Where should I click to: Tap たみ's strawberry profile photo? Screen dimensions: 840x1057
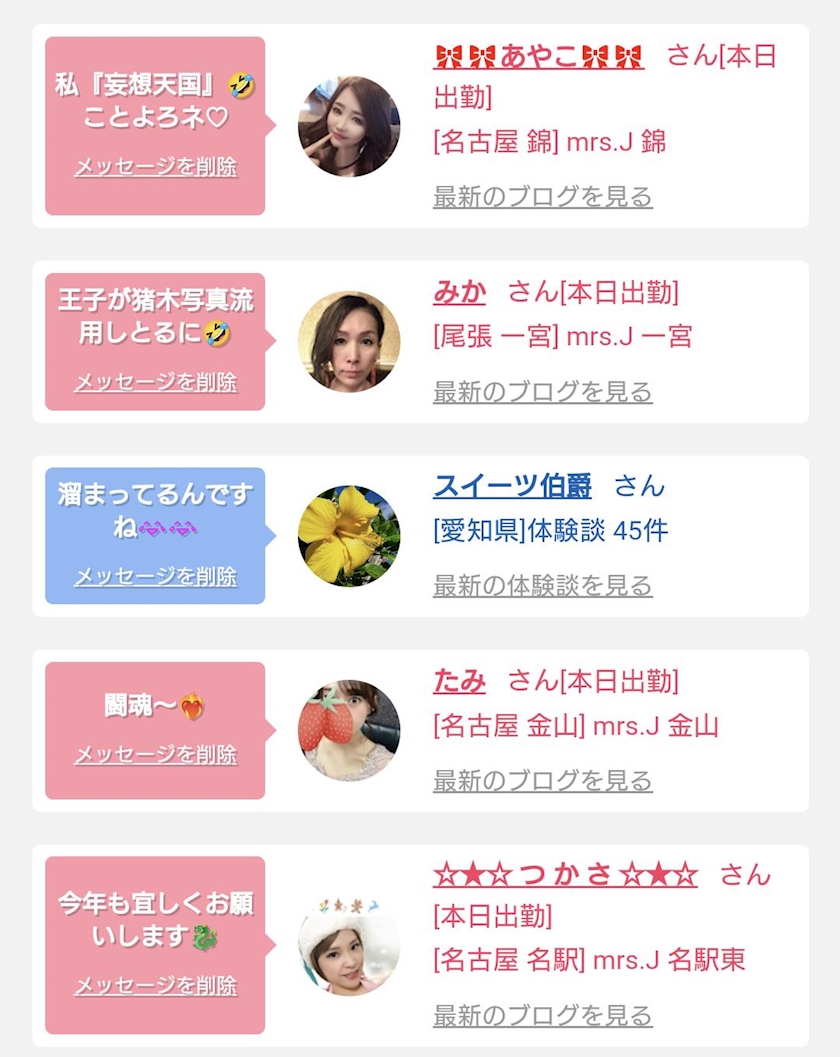point(349,730)
